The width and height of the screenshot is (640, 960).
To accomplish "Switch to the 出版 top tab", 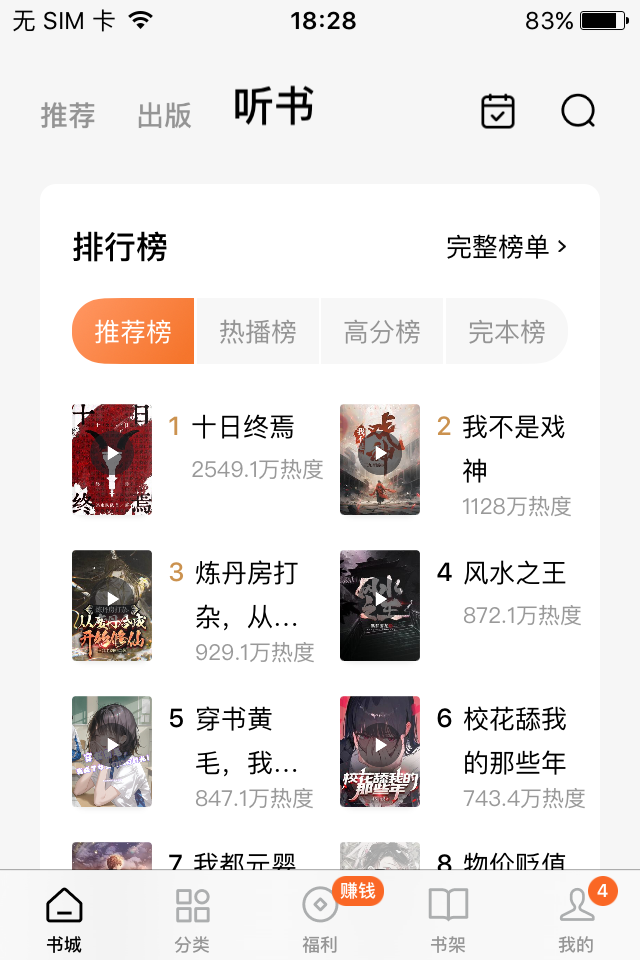I will tap(164, 115).
